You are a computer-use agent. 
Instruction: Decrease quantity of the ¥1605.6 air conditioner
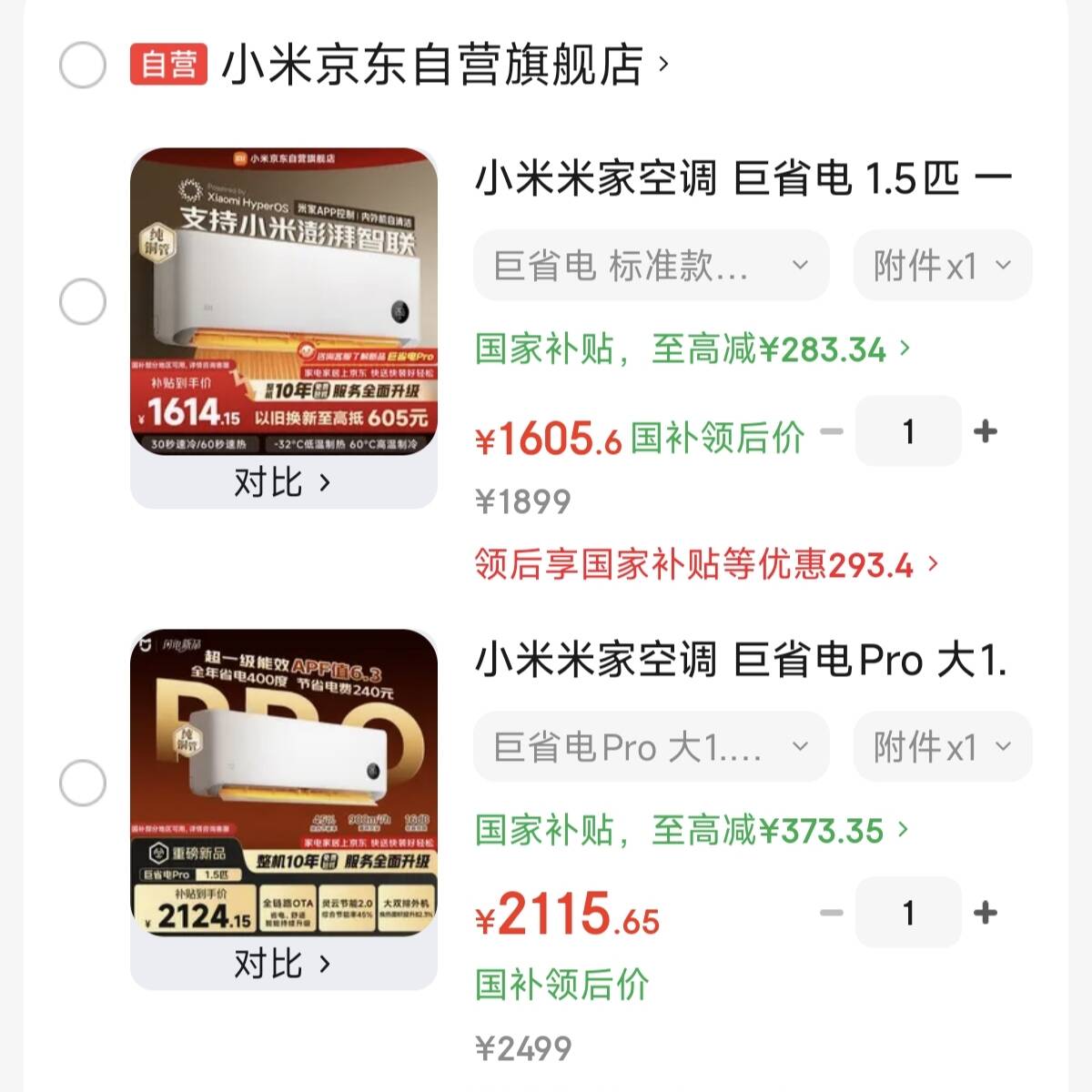tap(832, 430)
